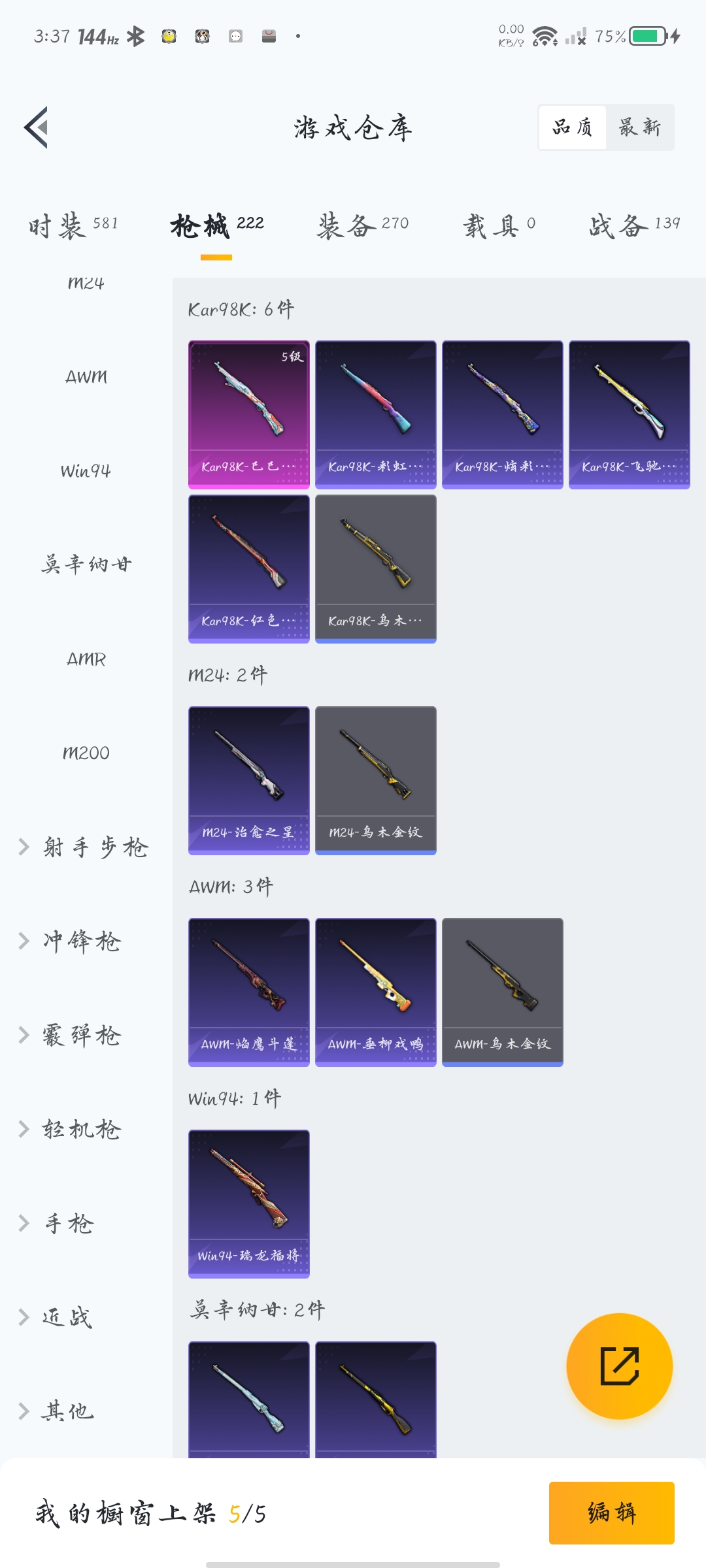Expand the 霰弹枪 category

(72, 1036)
